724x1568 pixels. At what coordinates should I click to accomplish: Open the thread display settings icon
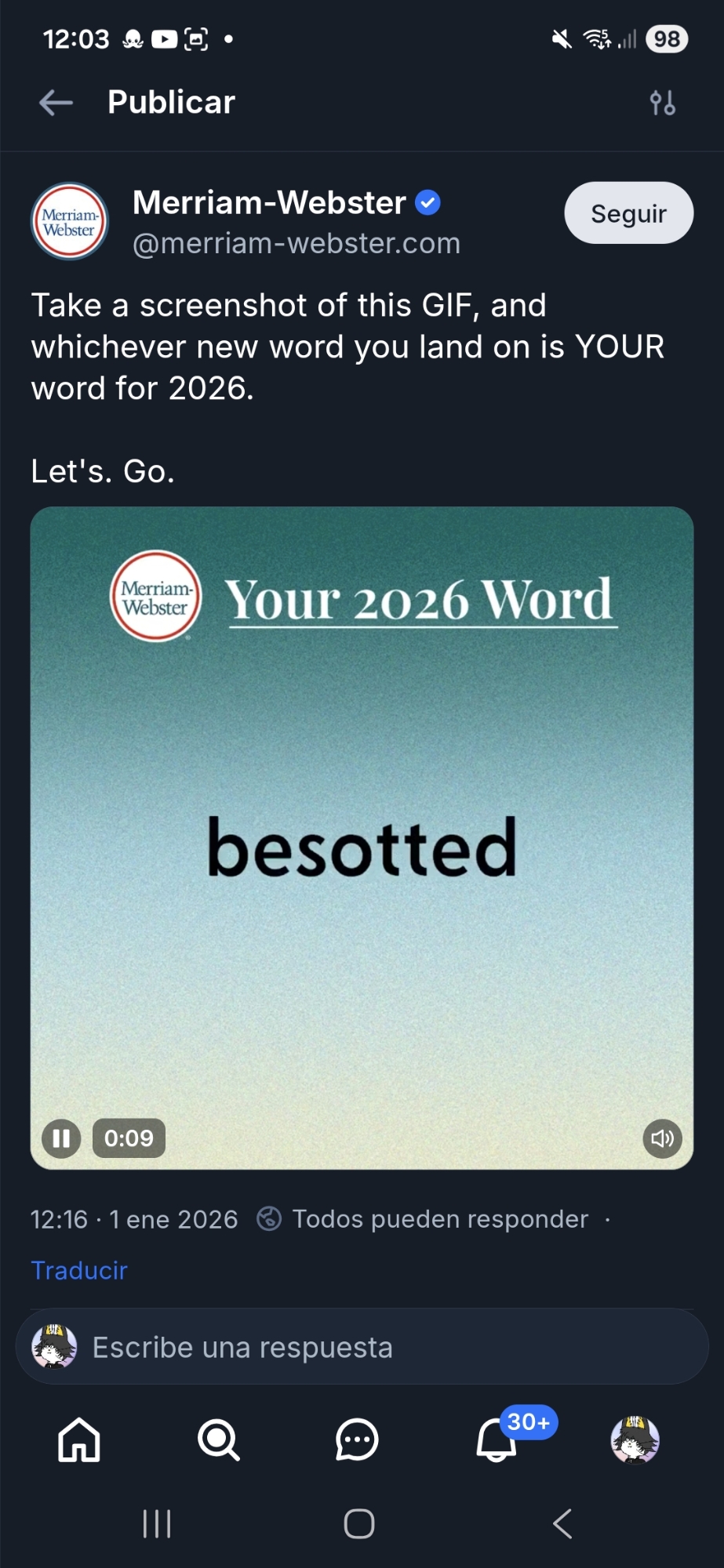(663, 103)
